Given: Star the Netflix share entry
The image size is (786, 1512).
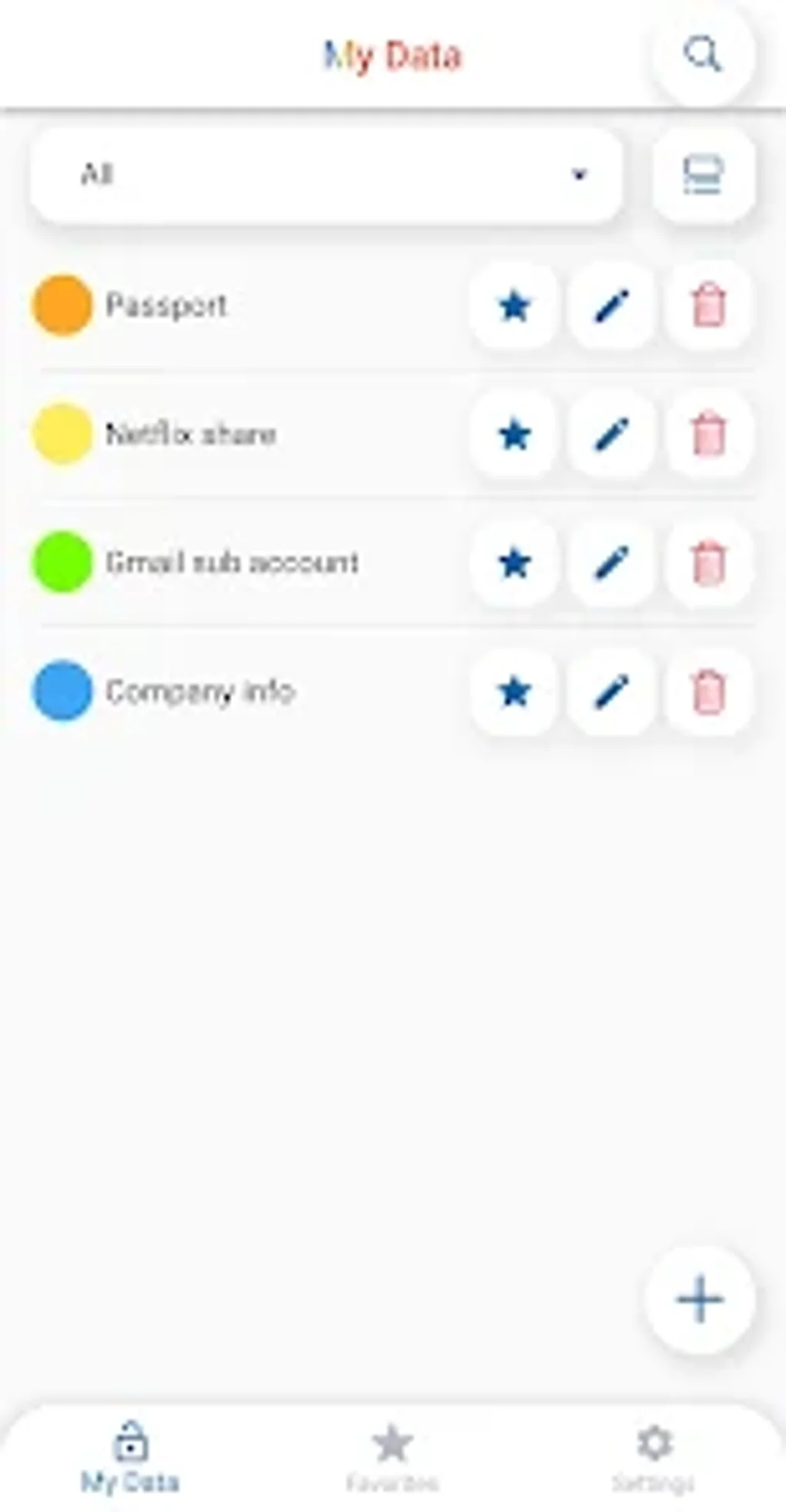Looking at the screenshot, I should click(514, 434).
